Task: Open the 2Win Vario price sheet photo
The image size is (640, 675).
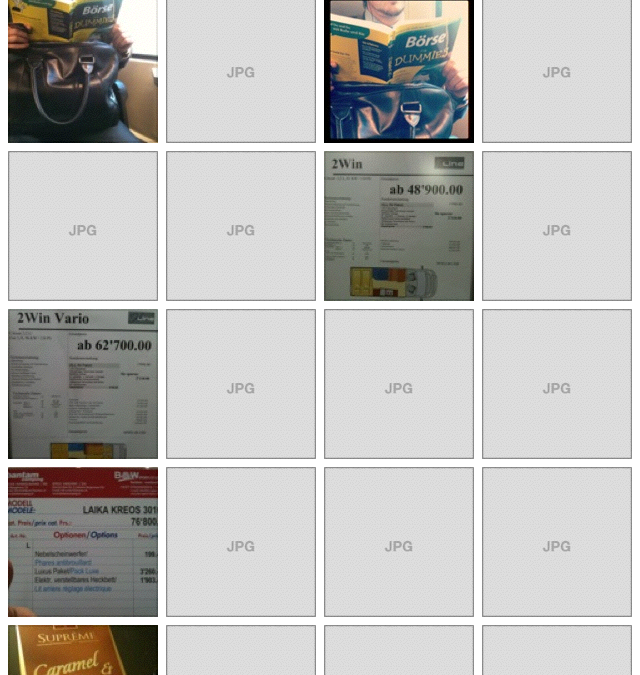Action: coord(83,384)
